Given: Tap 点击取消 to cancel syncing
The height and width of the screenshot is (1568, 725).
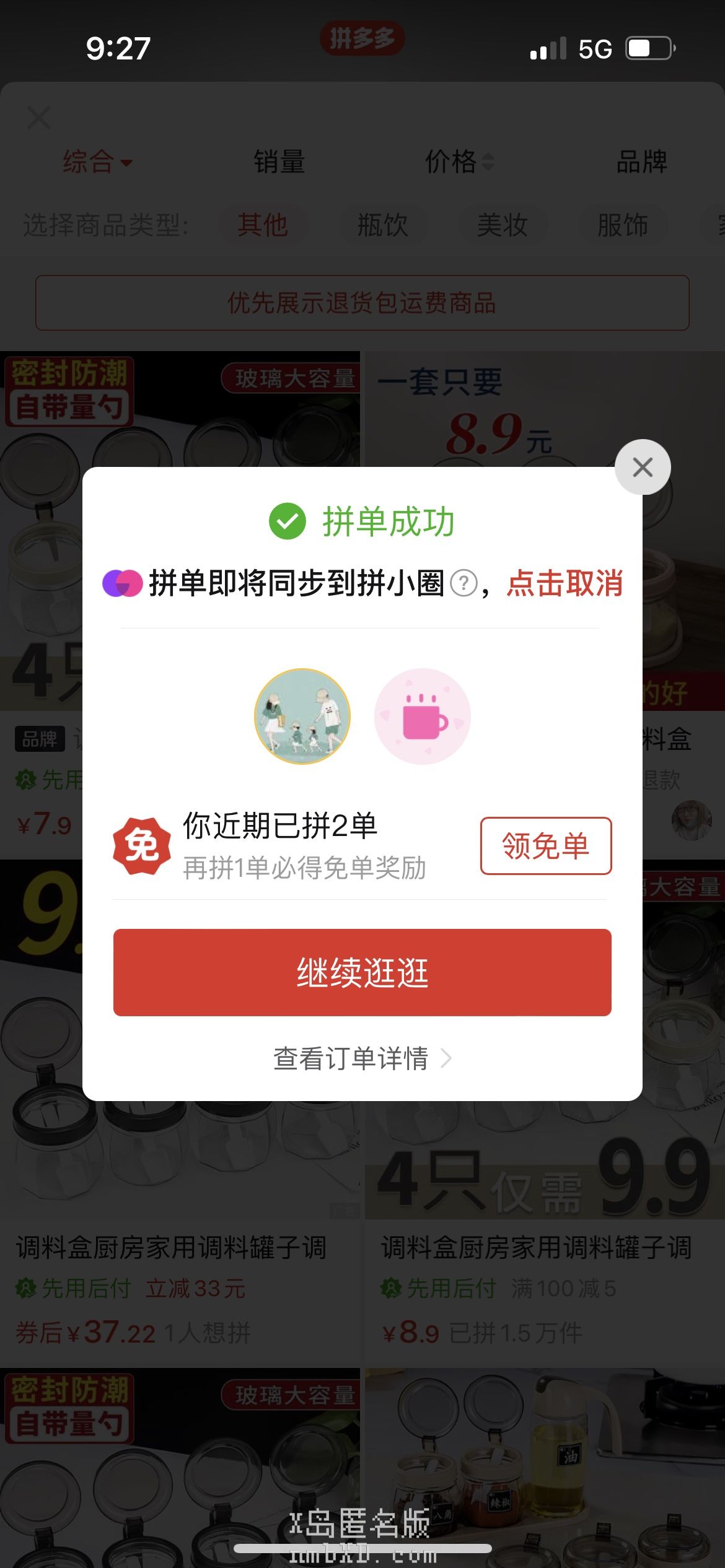Looking at the screenshot, I should tap(565, 583).
